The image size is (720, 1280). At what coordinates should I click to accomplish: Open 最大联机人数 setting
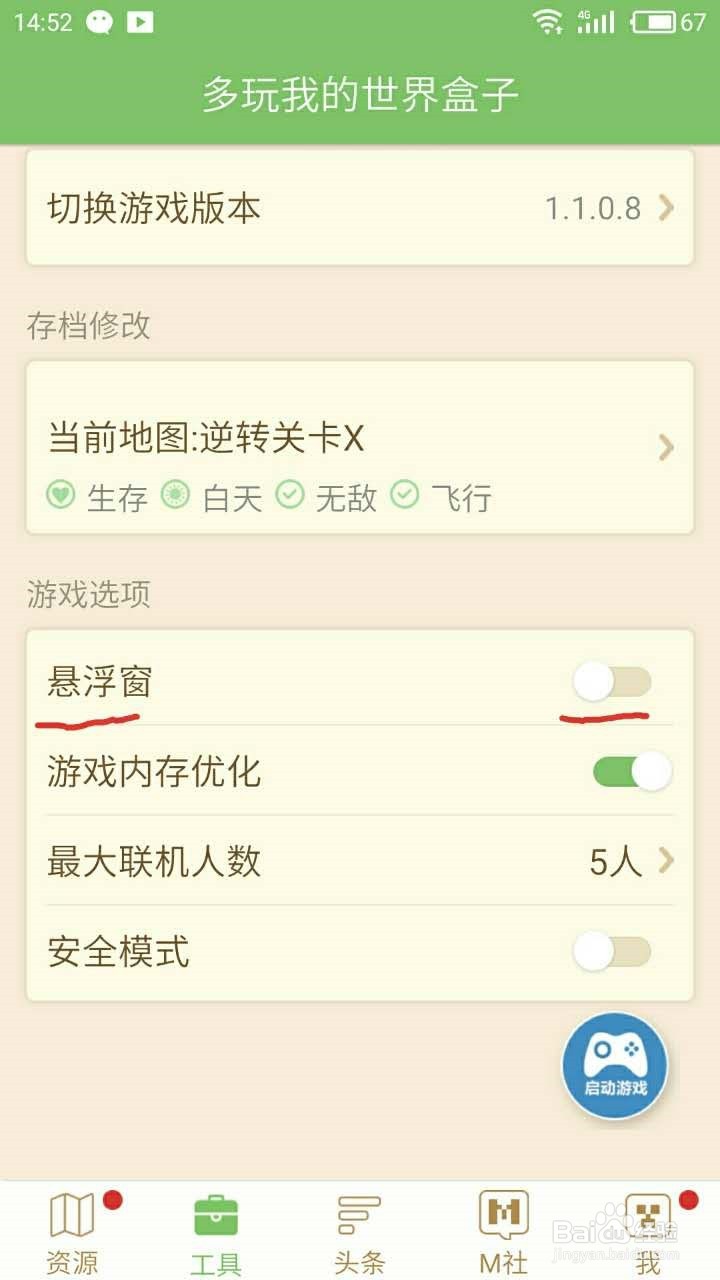360,861
